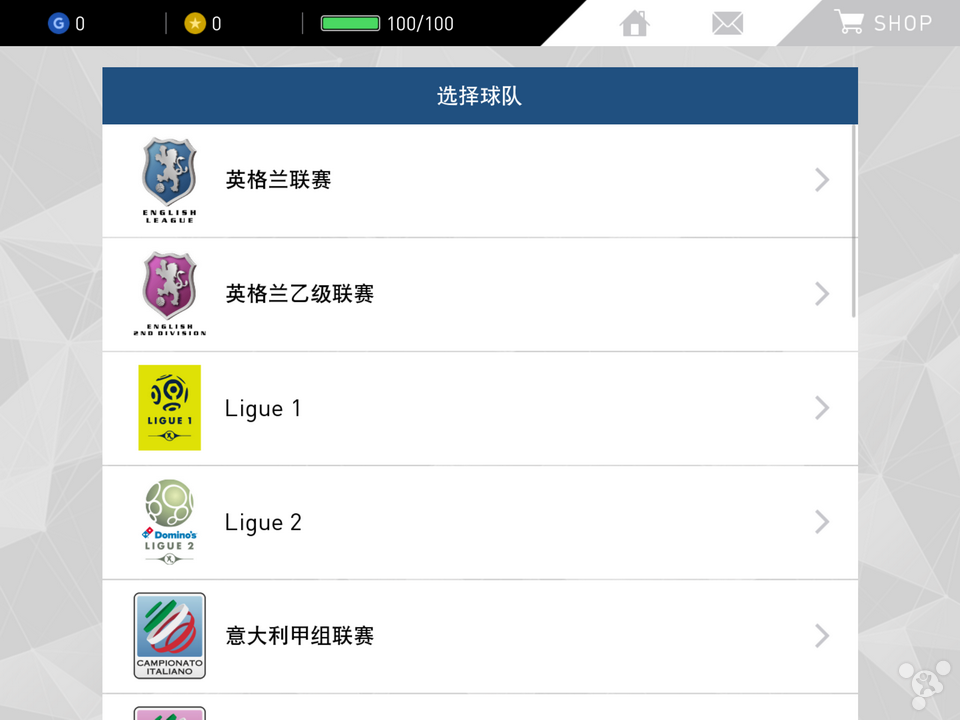The width and height of the screenshot is (960, 720).
Task: Pick Ligue 2 league
Action: click(x=480, y=522)
